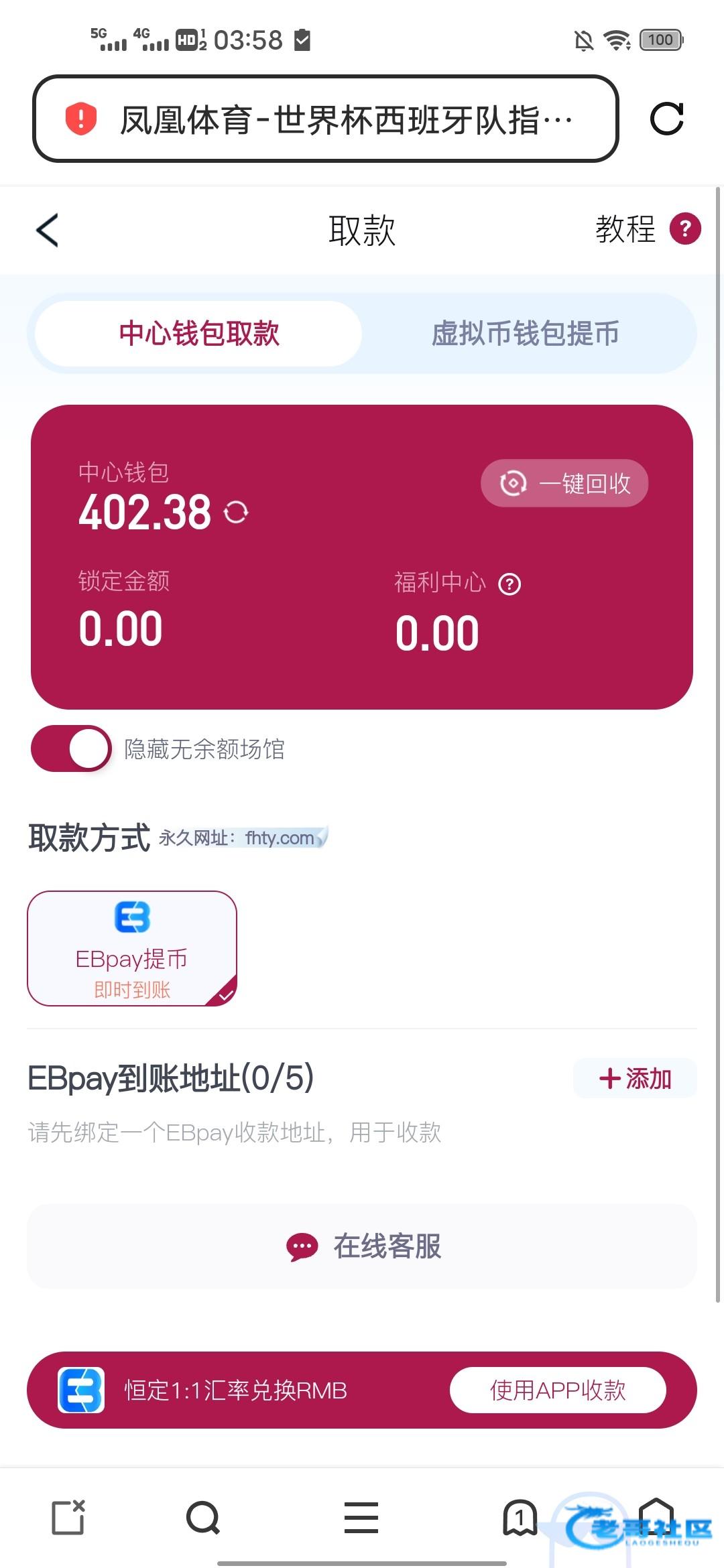Close the current page in the browser toolbar
The width and height of the screenshot is (724, 1568).
68,1518
